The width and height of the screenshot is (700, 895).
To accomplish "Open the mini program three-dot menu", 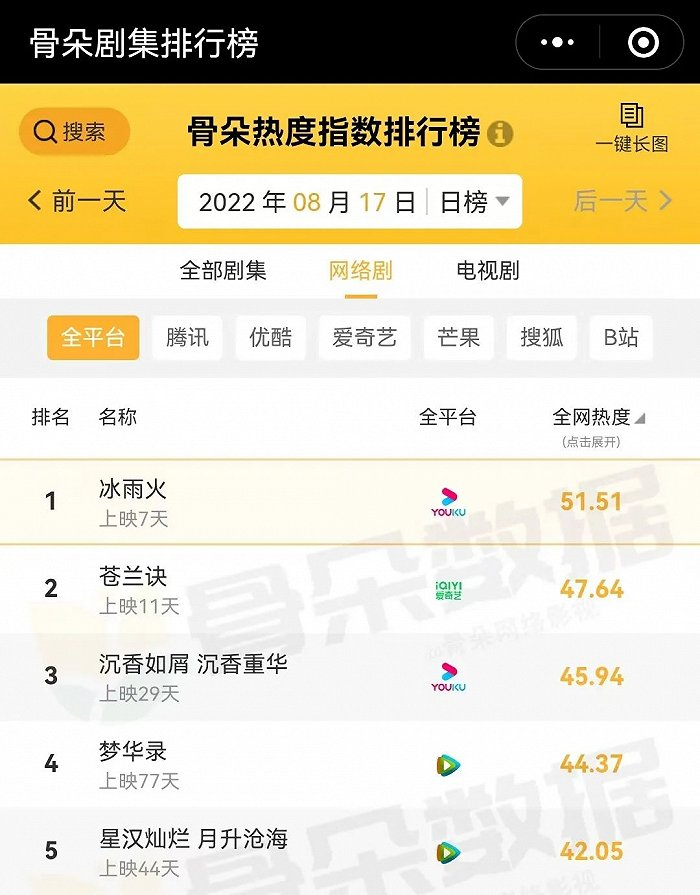I will pyautogui.click(x=557, y=42).
